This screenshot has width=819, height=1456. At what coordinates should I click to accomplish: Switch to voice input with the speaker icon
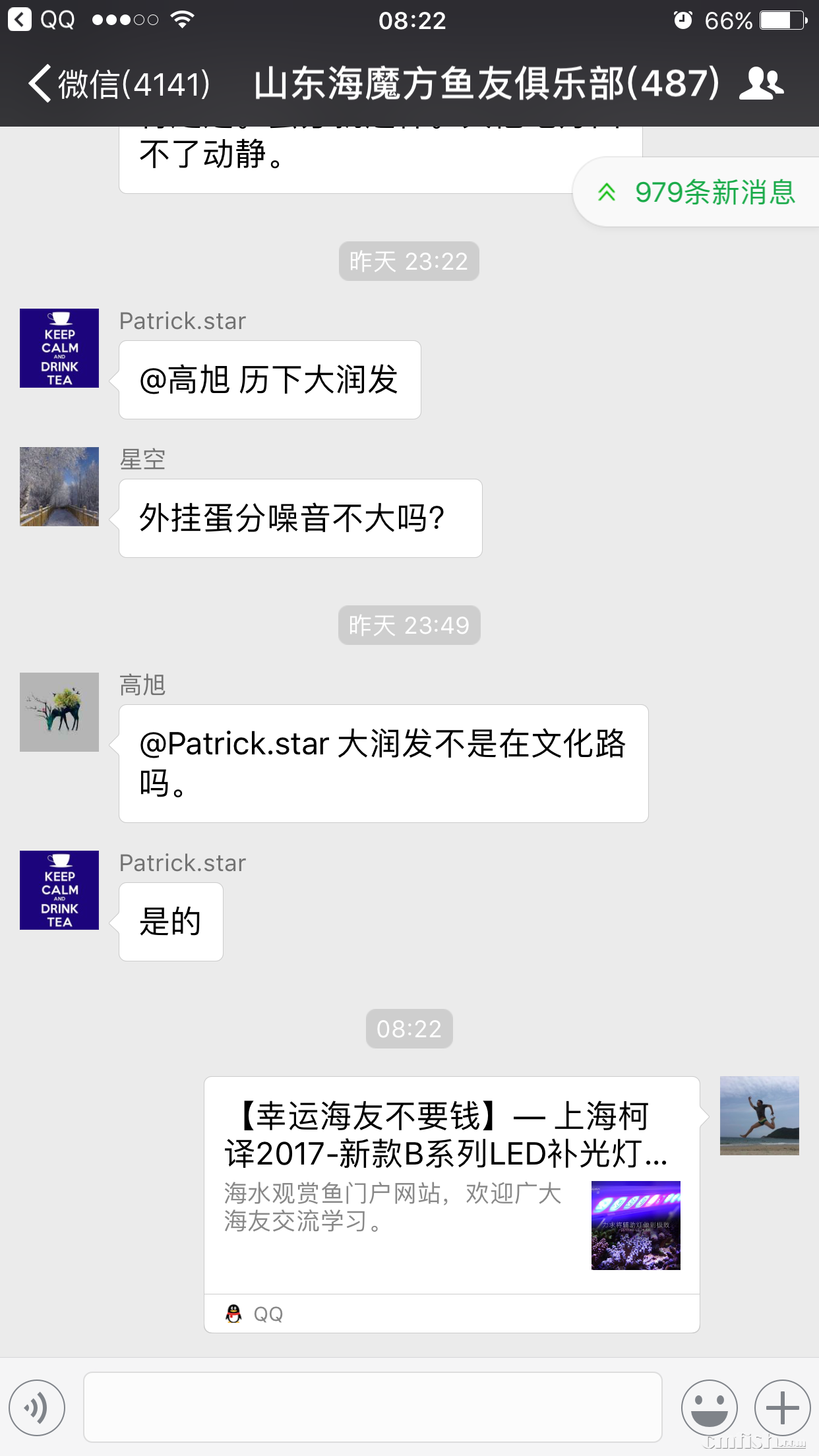pyautogui.click(x=38, y=1407)
